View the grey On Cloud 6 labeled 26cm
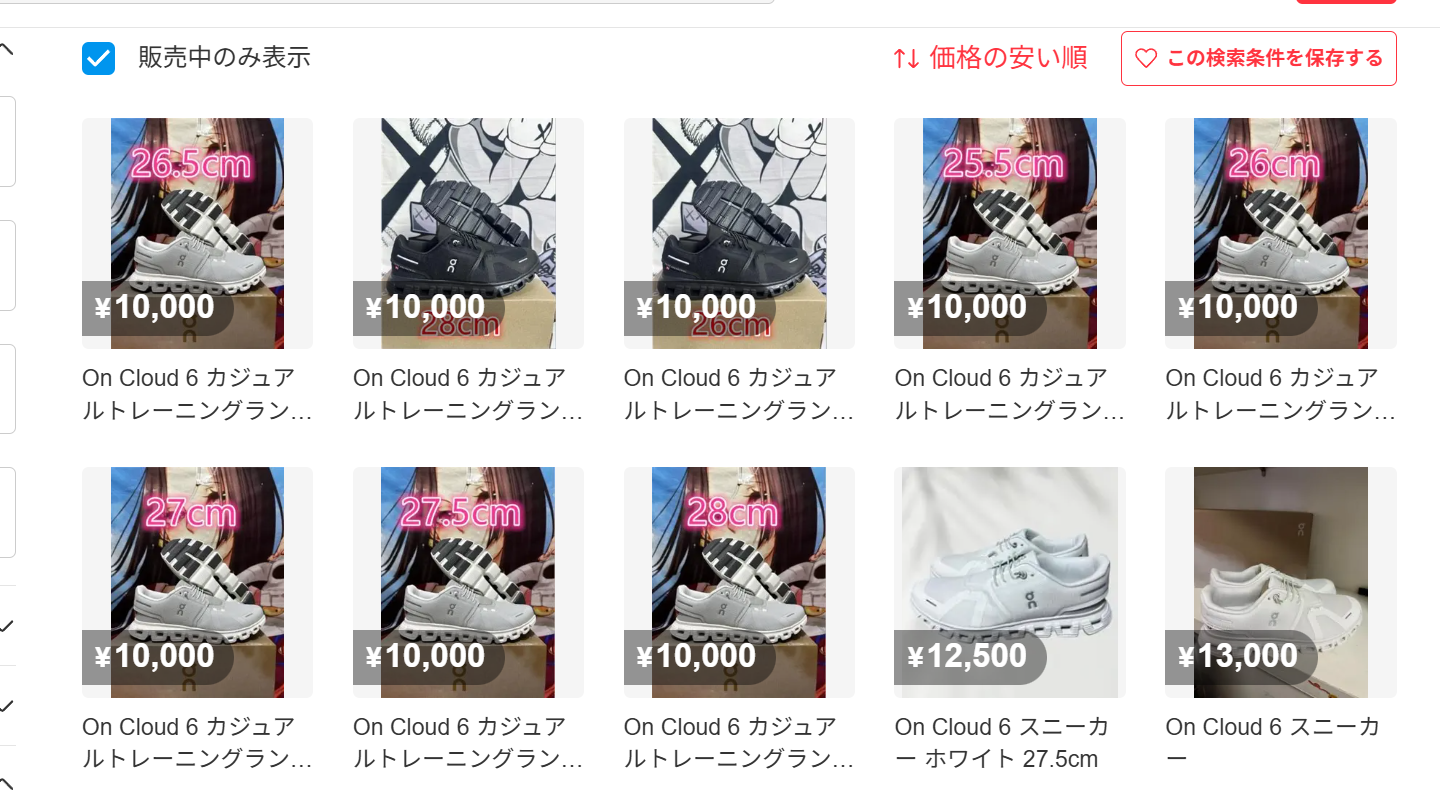1440x806 pixels. pyautogui.click(x=1280, y=233)
